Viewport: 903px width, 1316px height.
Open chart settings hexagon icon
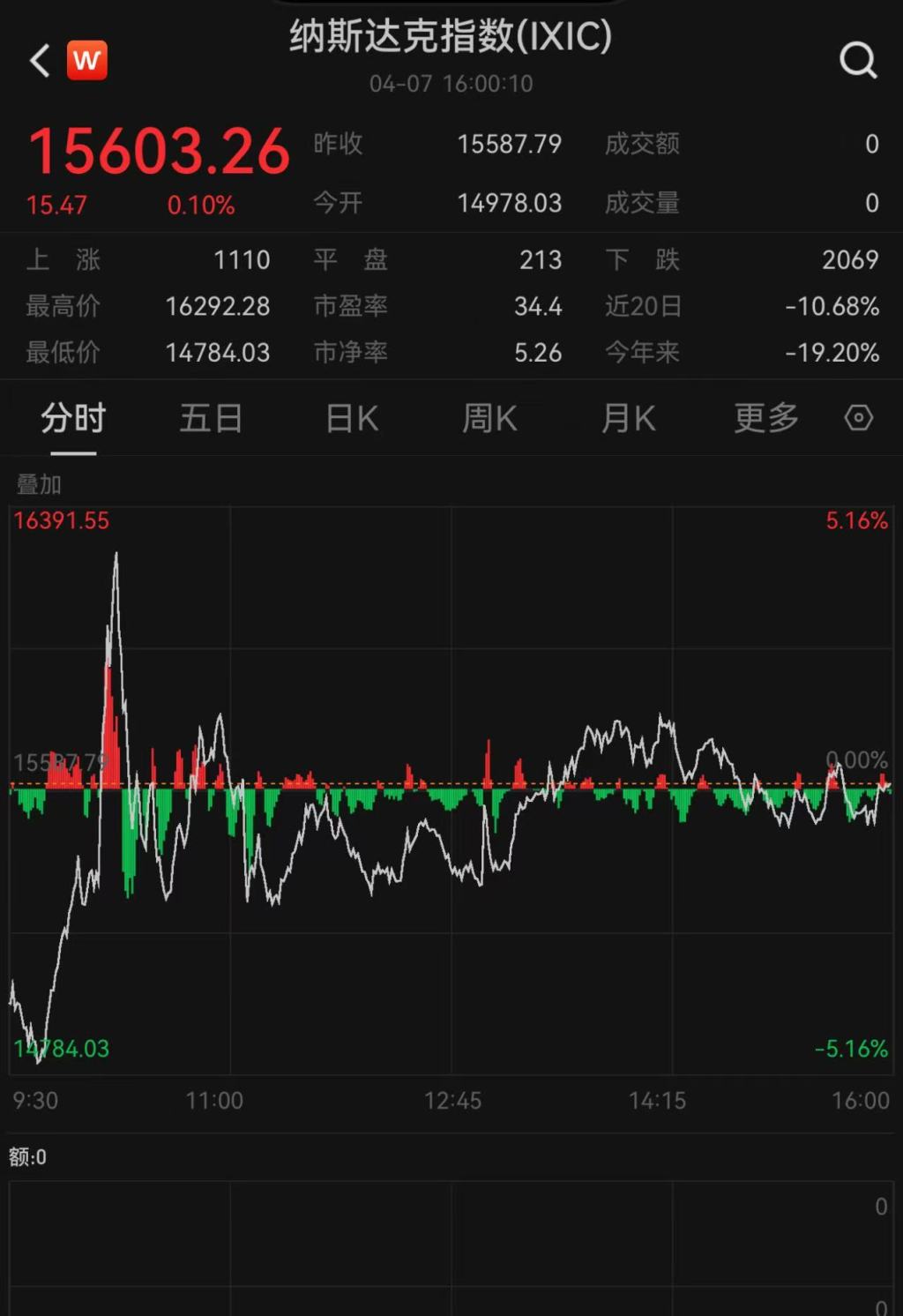858,418
